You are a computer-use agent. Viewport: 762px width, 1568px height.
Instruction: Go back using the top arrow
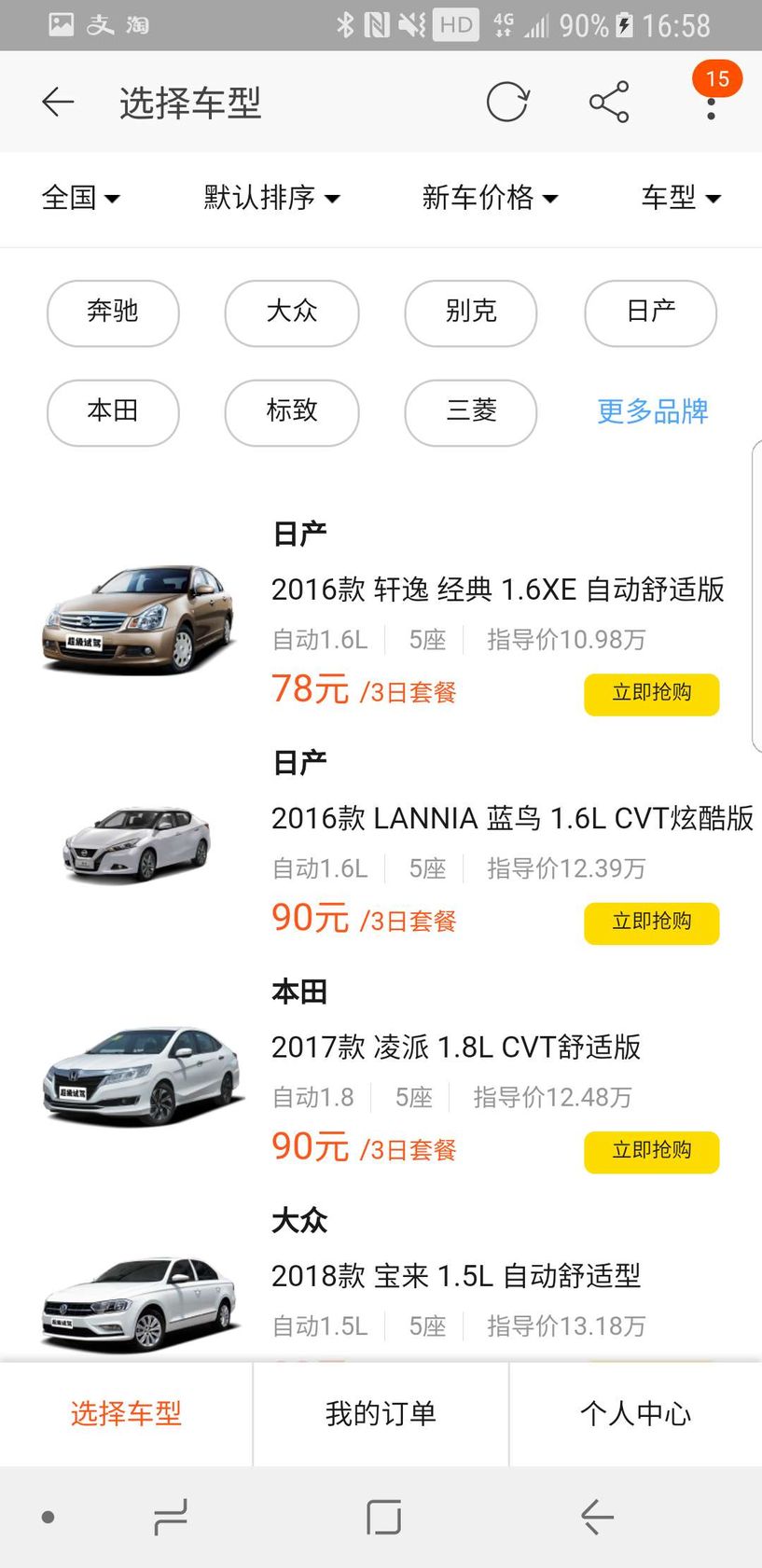coord(58,102)
